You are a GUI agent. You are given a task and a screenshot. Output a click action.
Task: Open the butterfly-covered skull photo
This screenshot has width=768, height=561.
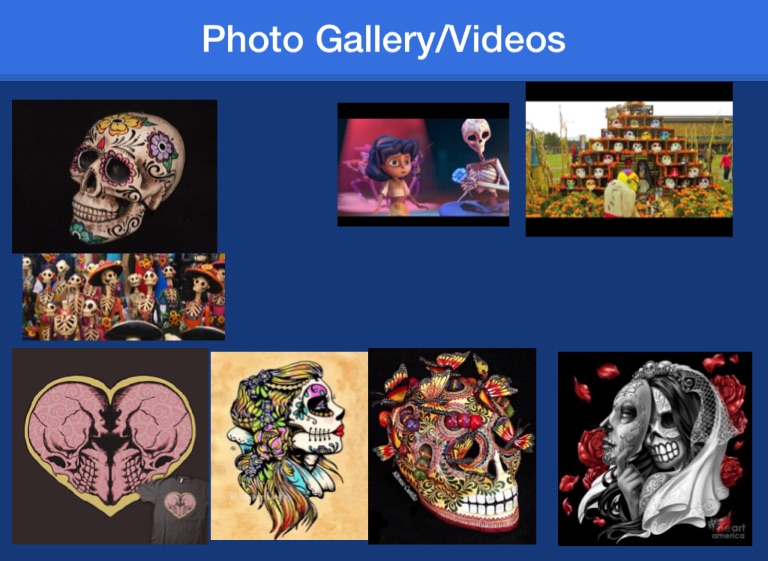click(452, 446)
